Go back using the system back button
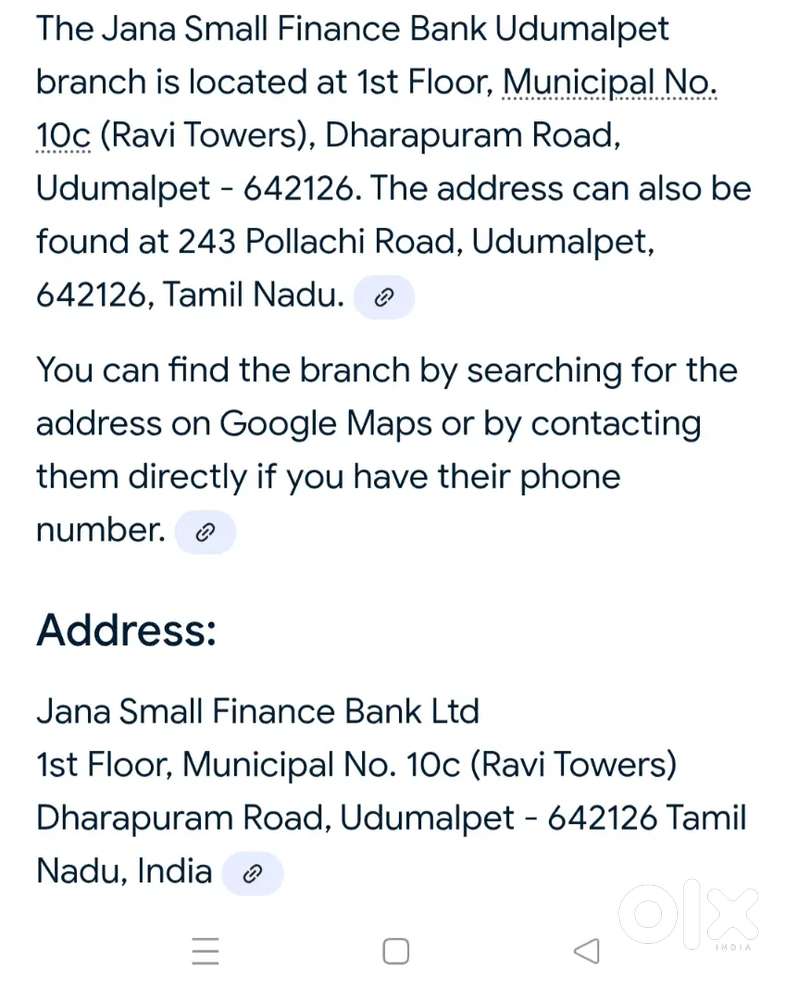The image size is (798, 1000). (588, 951)
